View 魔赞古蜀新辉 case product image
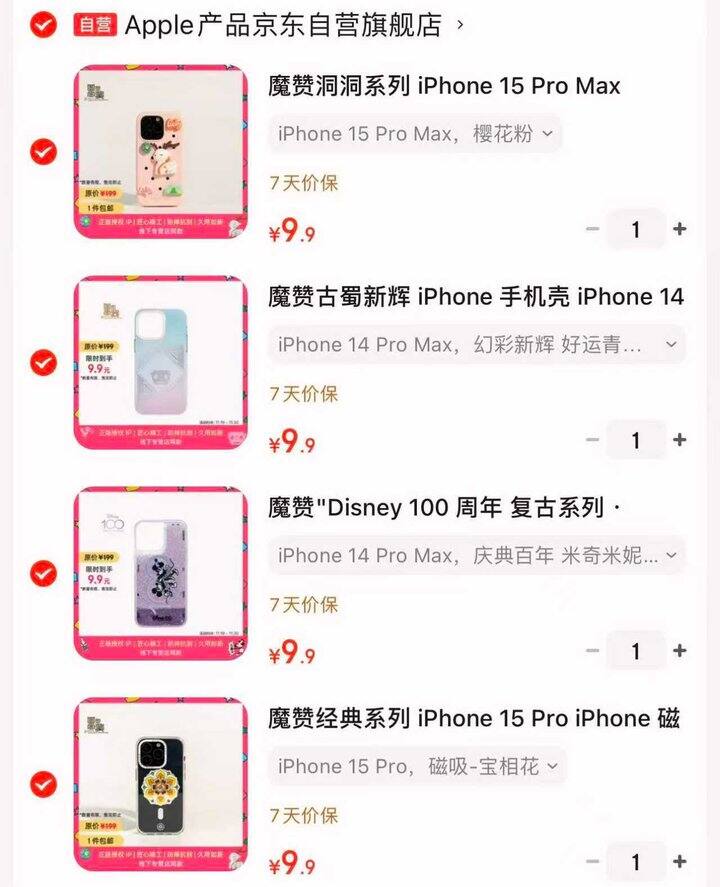Viewport: 720px width, 887px height. 161,362
